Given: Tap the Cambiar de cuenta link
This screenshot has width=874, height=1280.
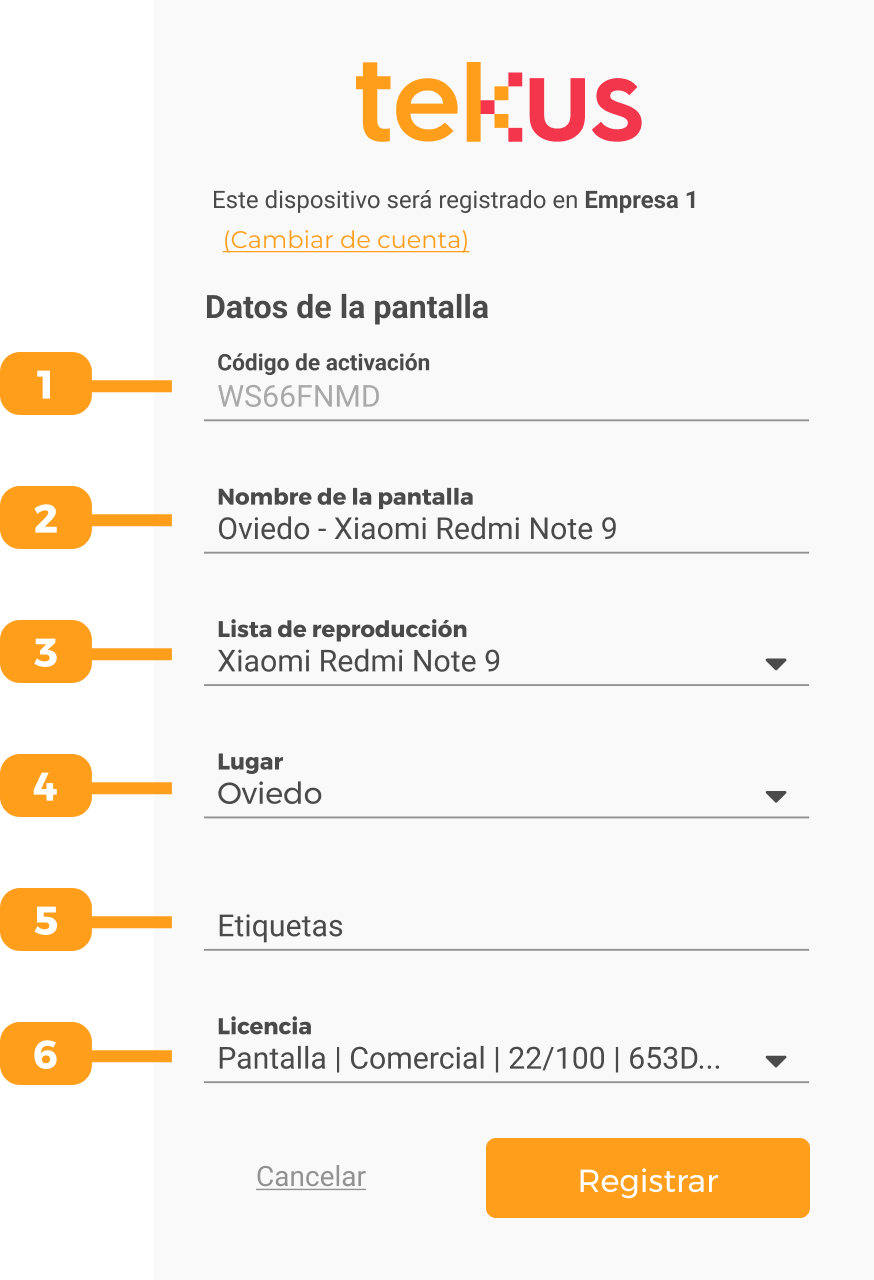Looking at the screenshot, I should pyautogui.click(x=345, y=240).
